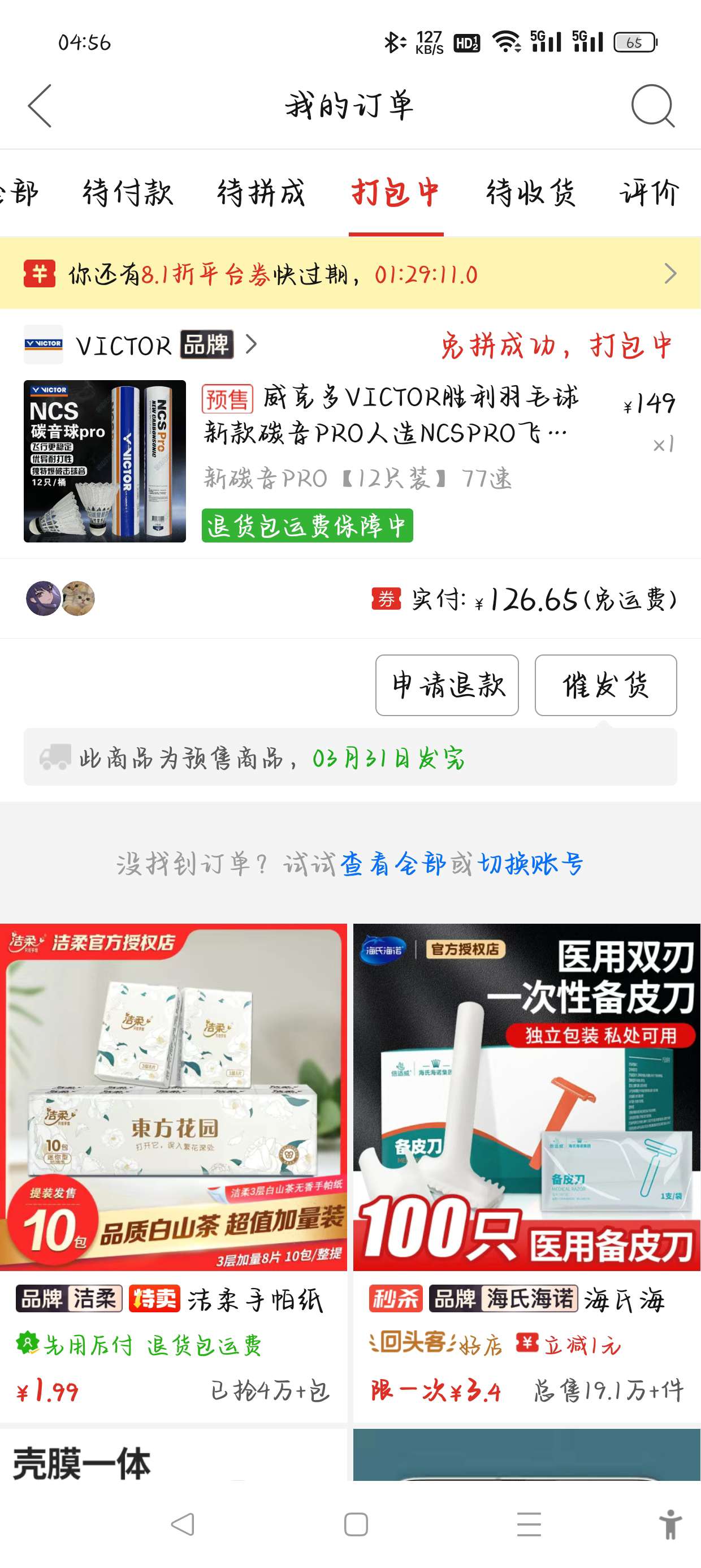
Task: Switch to the 待付款 tab
Action: pos(128,193)
